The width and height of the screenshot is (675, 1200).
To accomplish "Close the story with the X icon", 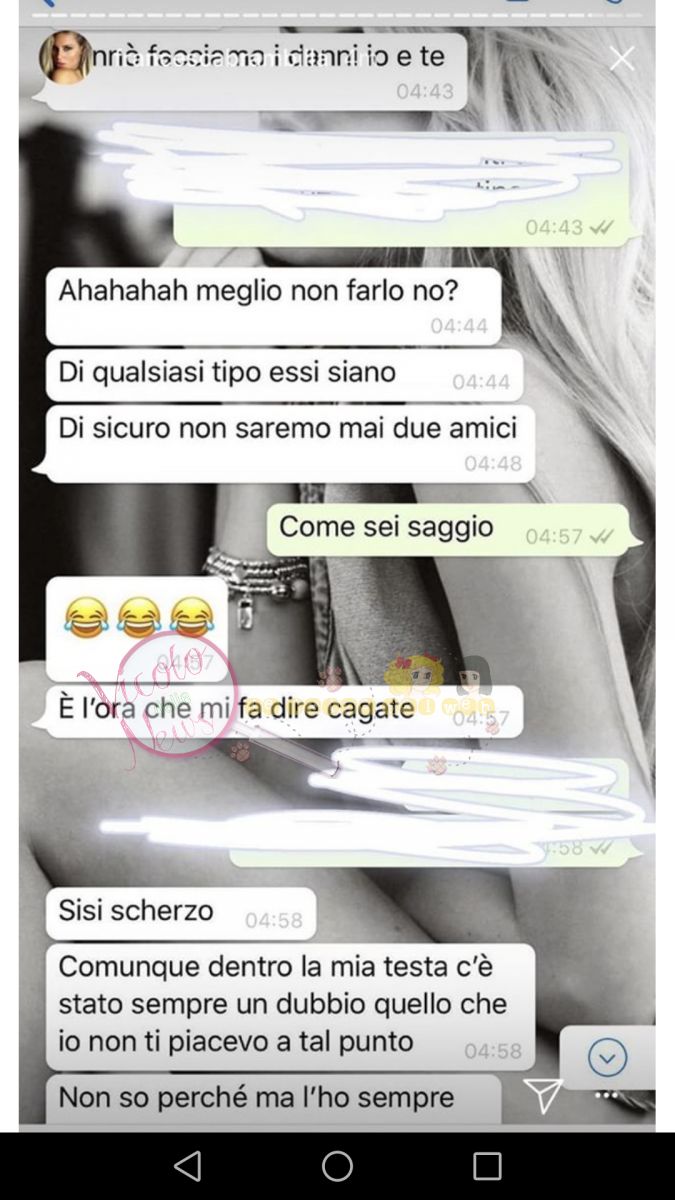I will [622, 59].
